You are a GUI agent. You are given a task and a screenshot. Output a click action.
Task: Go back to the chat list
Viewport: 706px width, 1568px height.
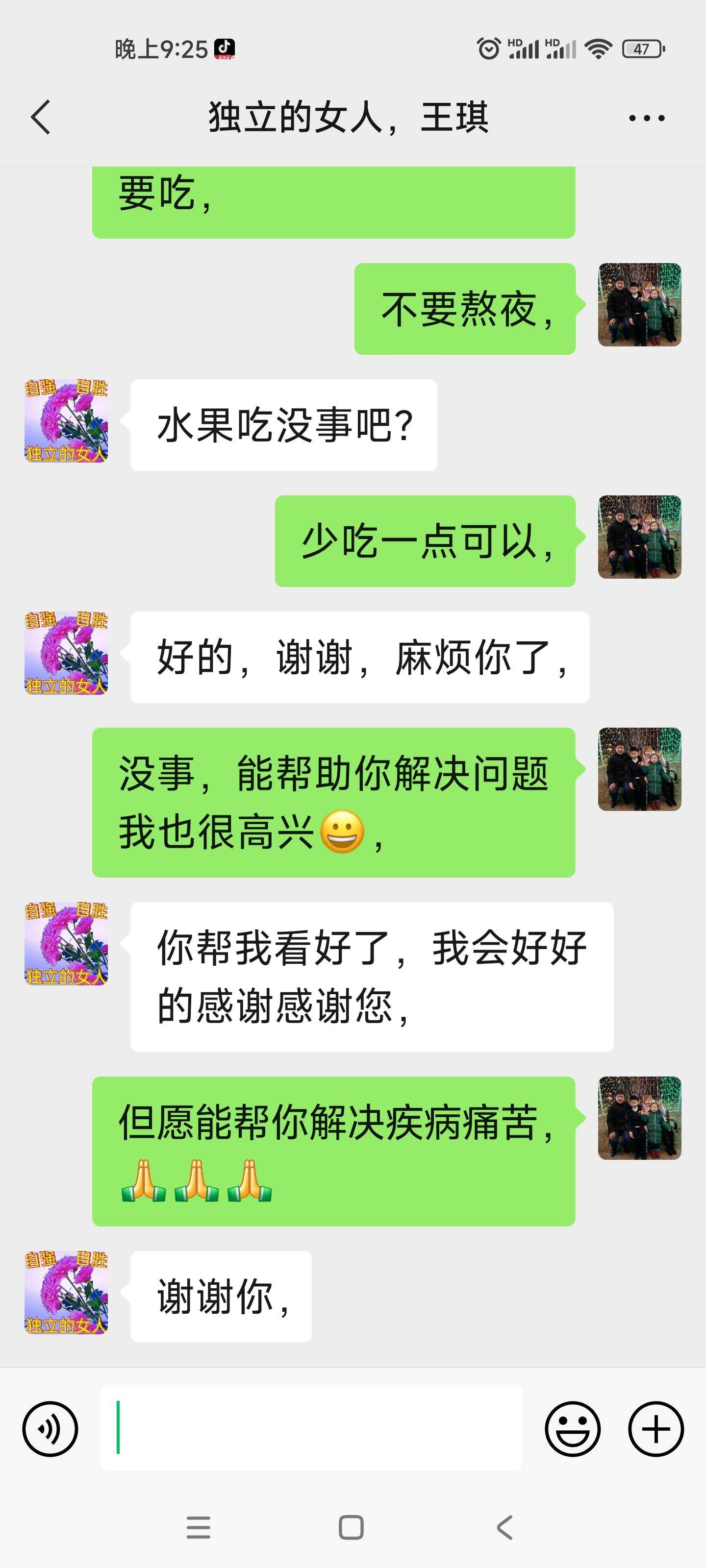pyautogui.click(x=40, y=117)
